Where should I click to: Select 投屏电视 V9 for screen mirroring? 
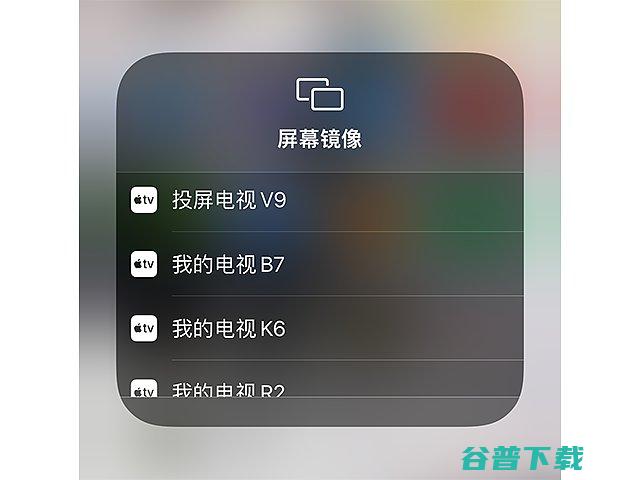coord(229,200)
